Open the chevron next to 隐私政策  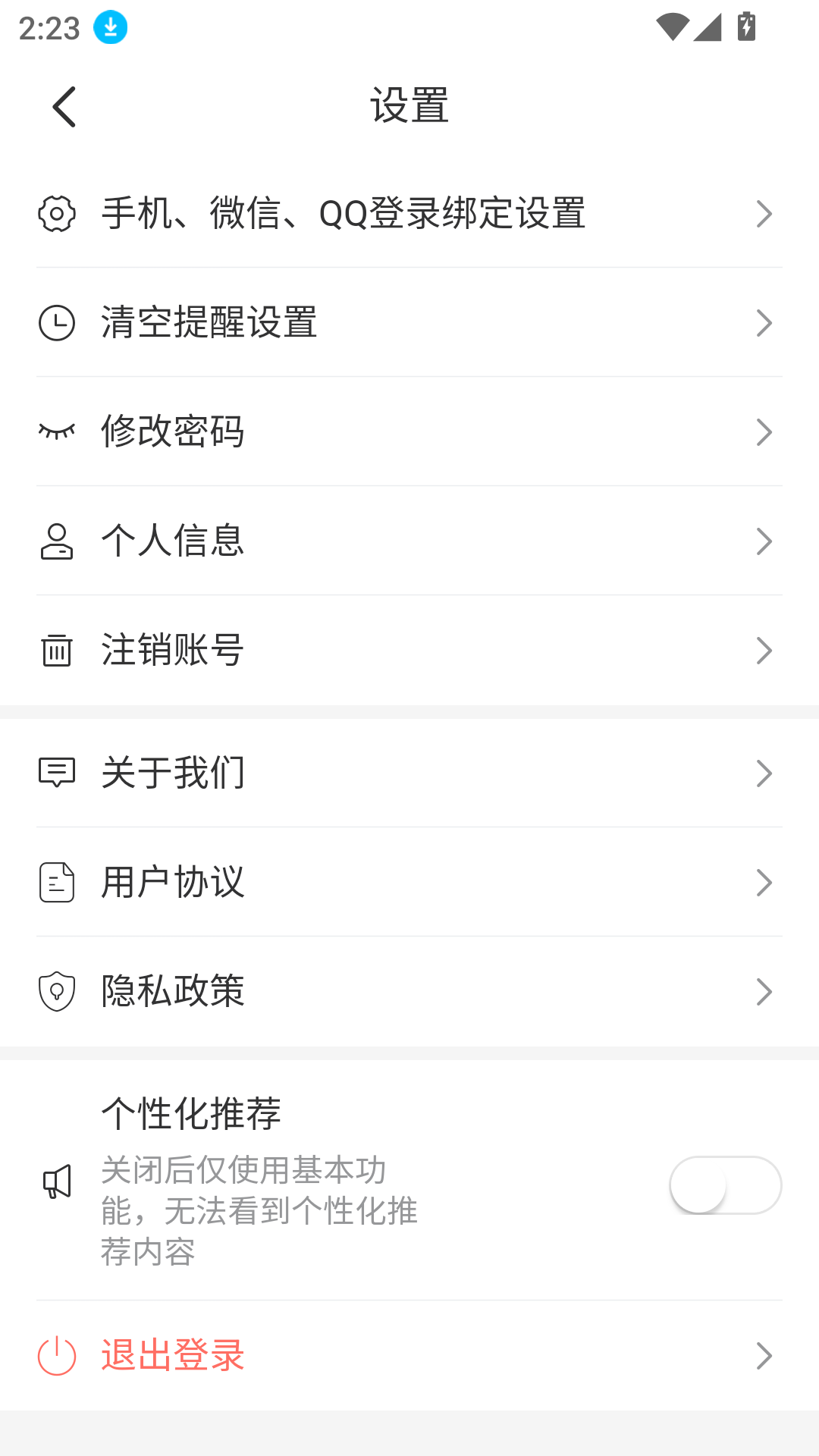click(764, 990)
